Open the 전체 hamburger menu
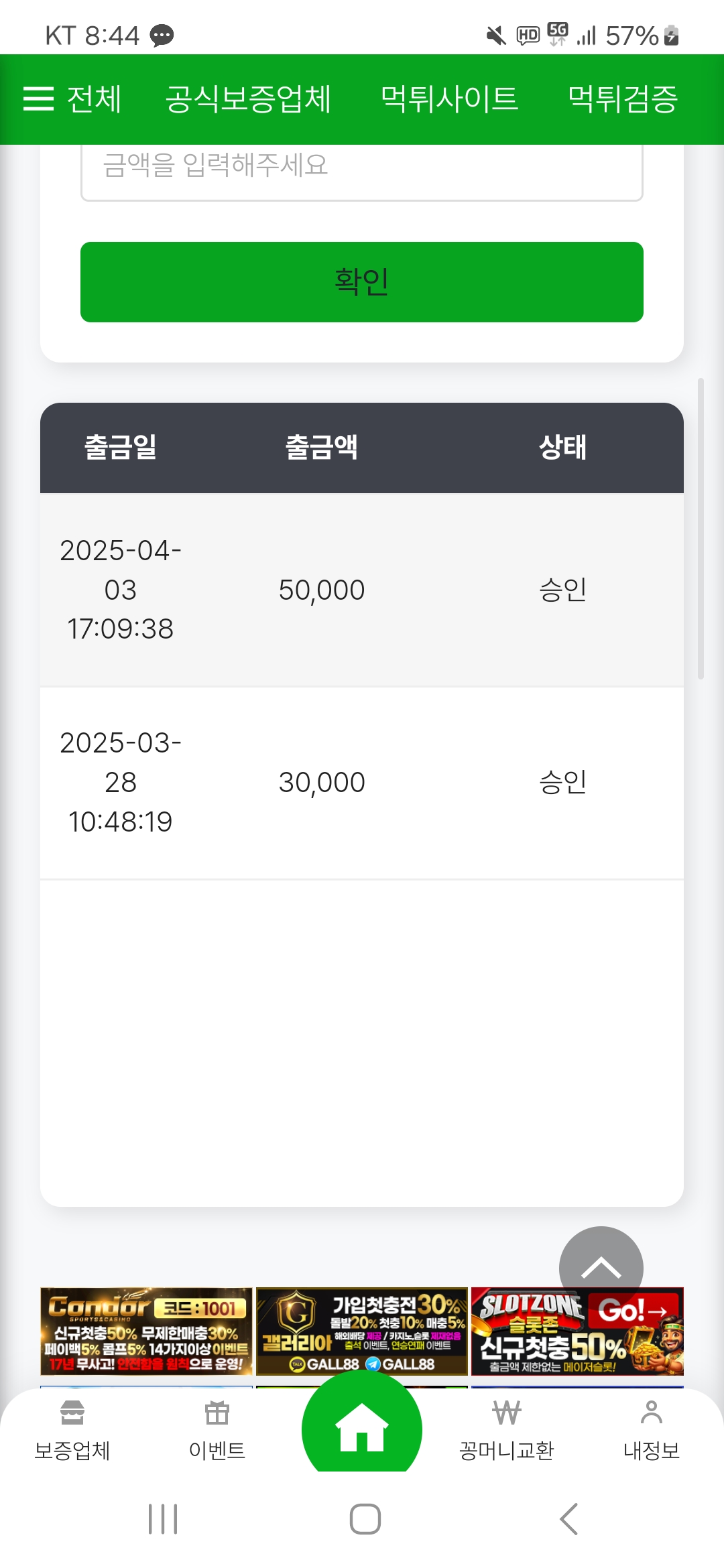This screenshot has width=724, height=1568. tap(72, 99)
